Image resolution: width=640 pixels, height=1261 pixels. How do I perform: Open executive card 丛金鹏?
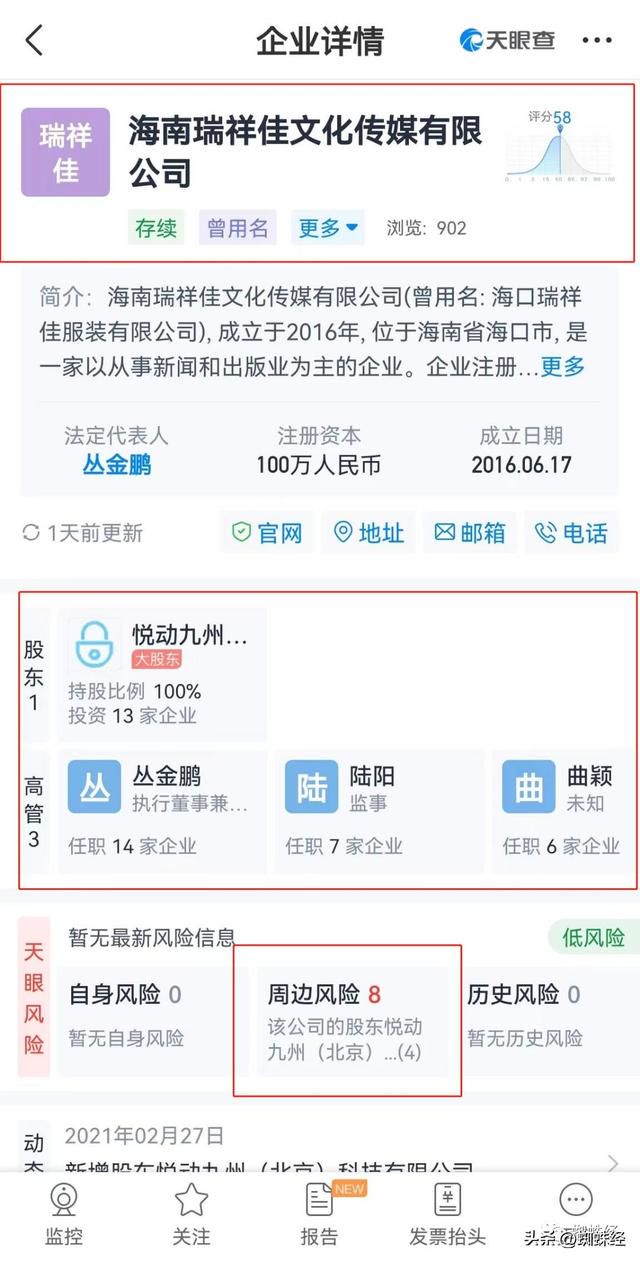(x=162, y=812)
